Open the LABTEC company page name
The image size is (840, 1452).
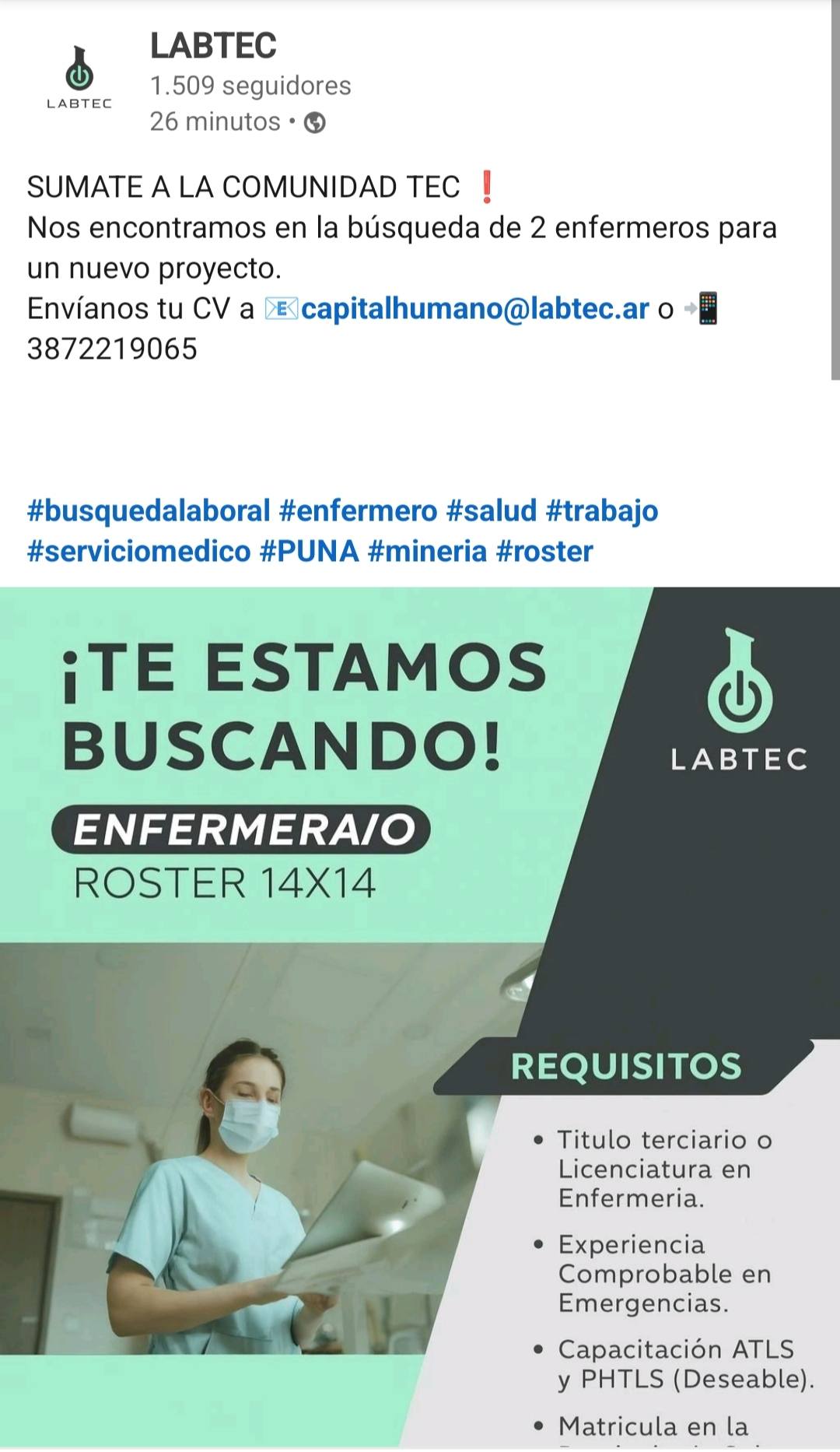[x=213, y=46]
